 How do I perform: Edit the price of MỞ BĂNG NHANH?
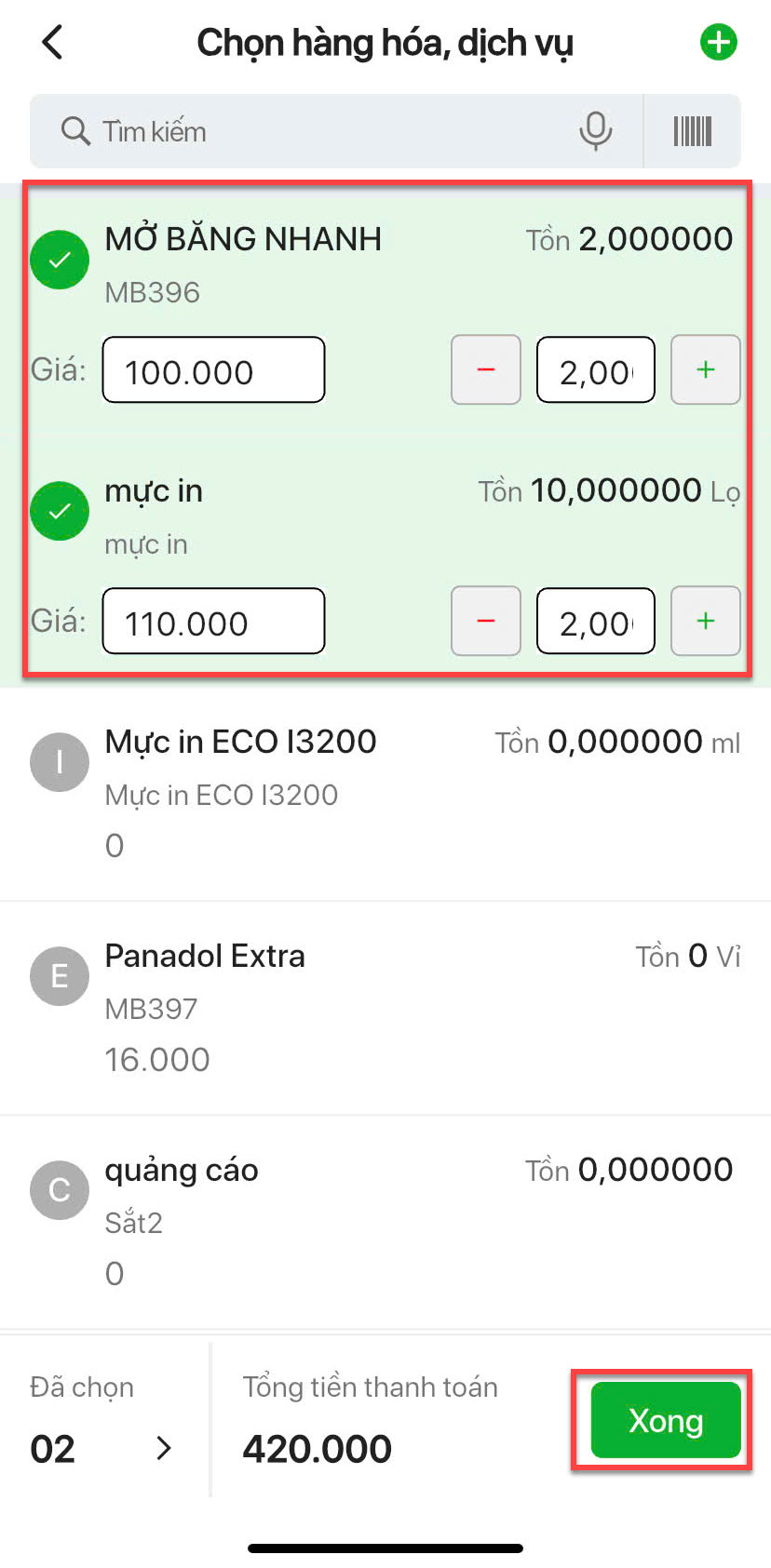coord(213,370)
